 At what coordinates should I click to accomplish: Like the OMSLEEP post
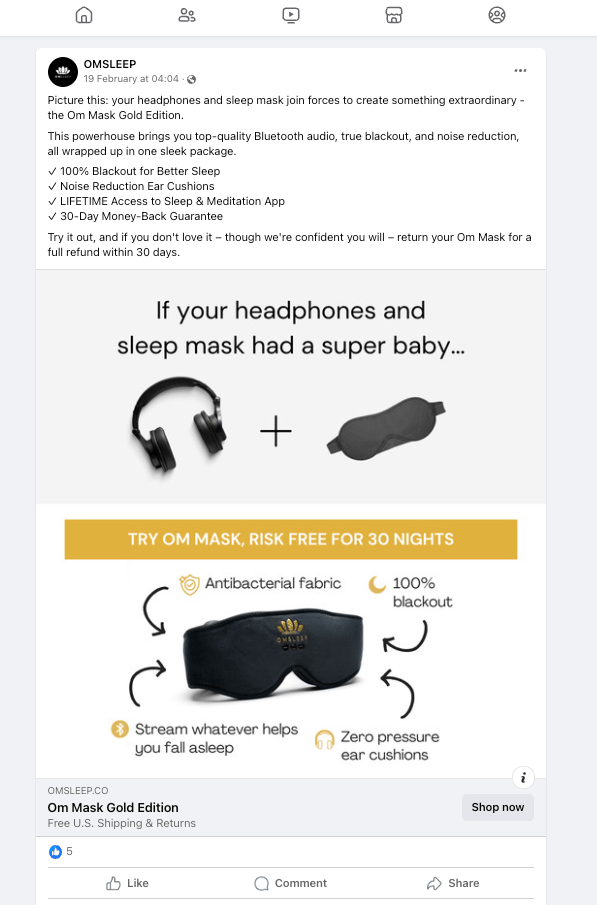point(128,883)
